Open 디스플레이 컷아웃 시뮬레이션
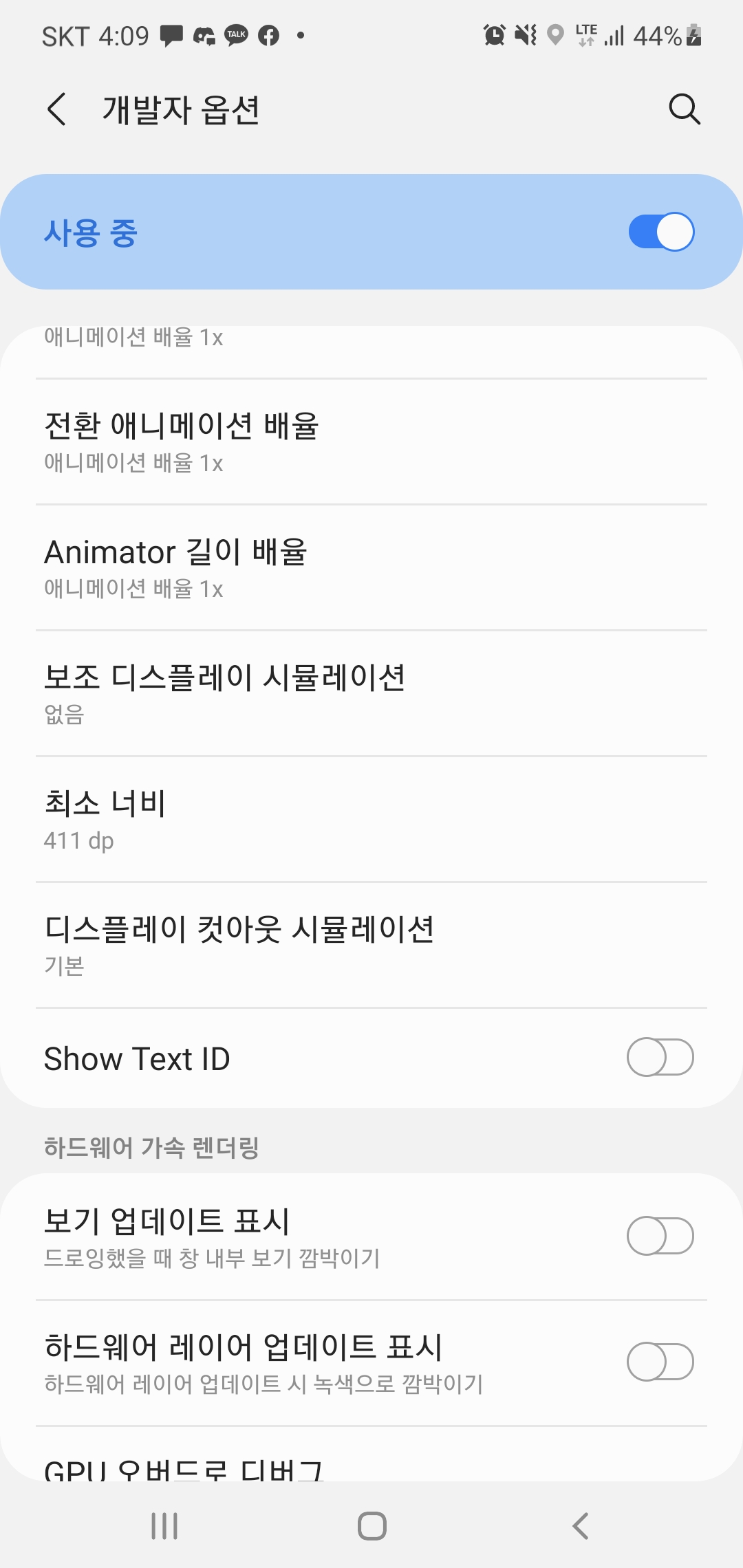743x1568 pixels. tap(371, 945)
